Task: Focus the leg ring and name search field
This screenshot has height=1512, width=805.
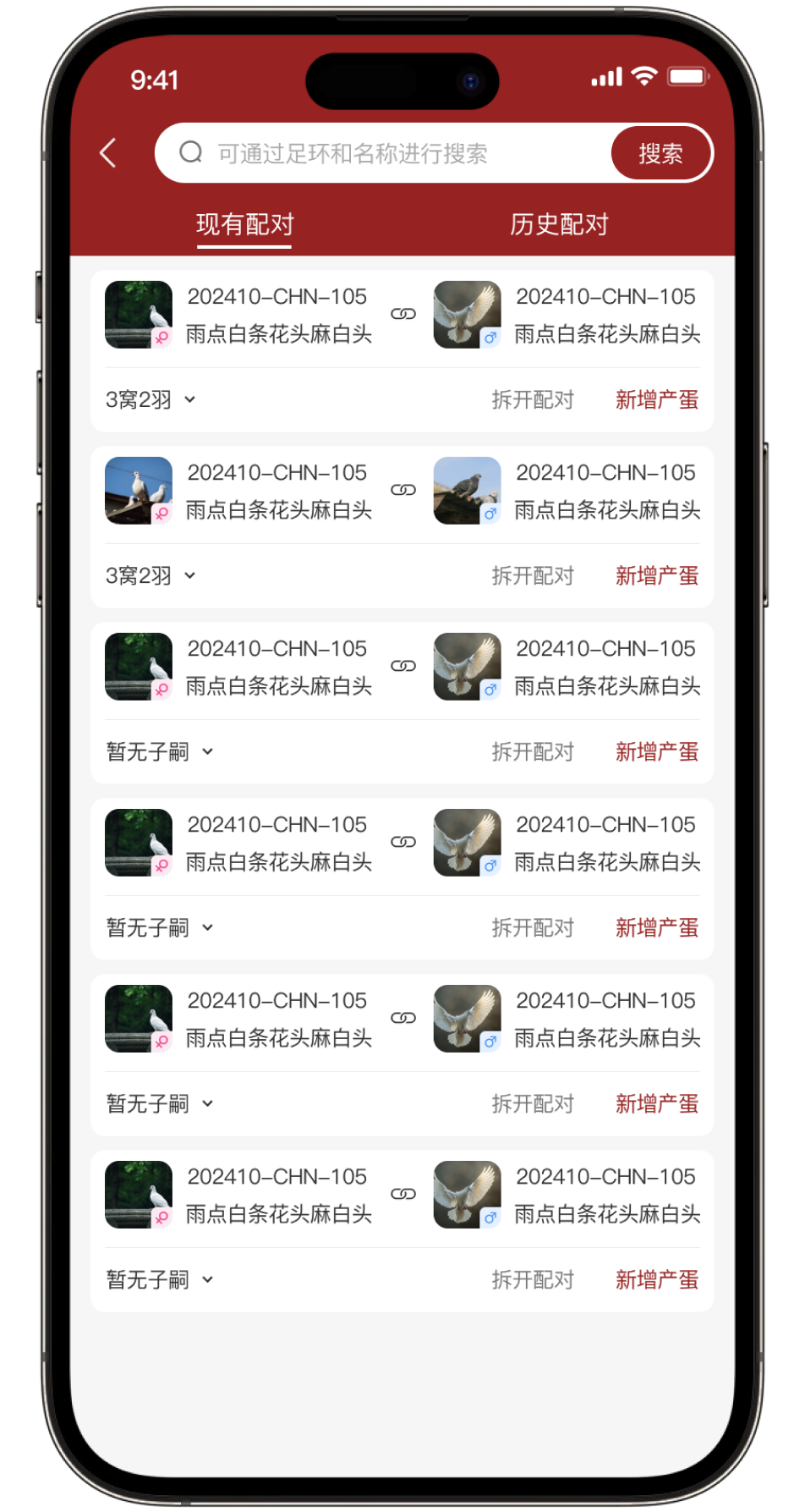Action: [x=381, y=153]
